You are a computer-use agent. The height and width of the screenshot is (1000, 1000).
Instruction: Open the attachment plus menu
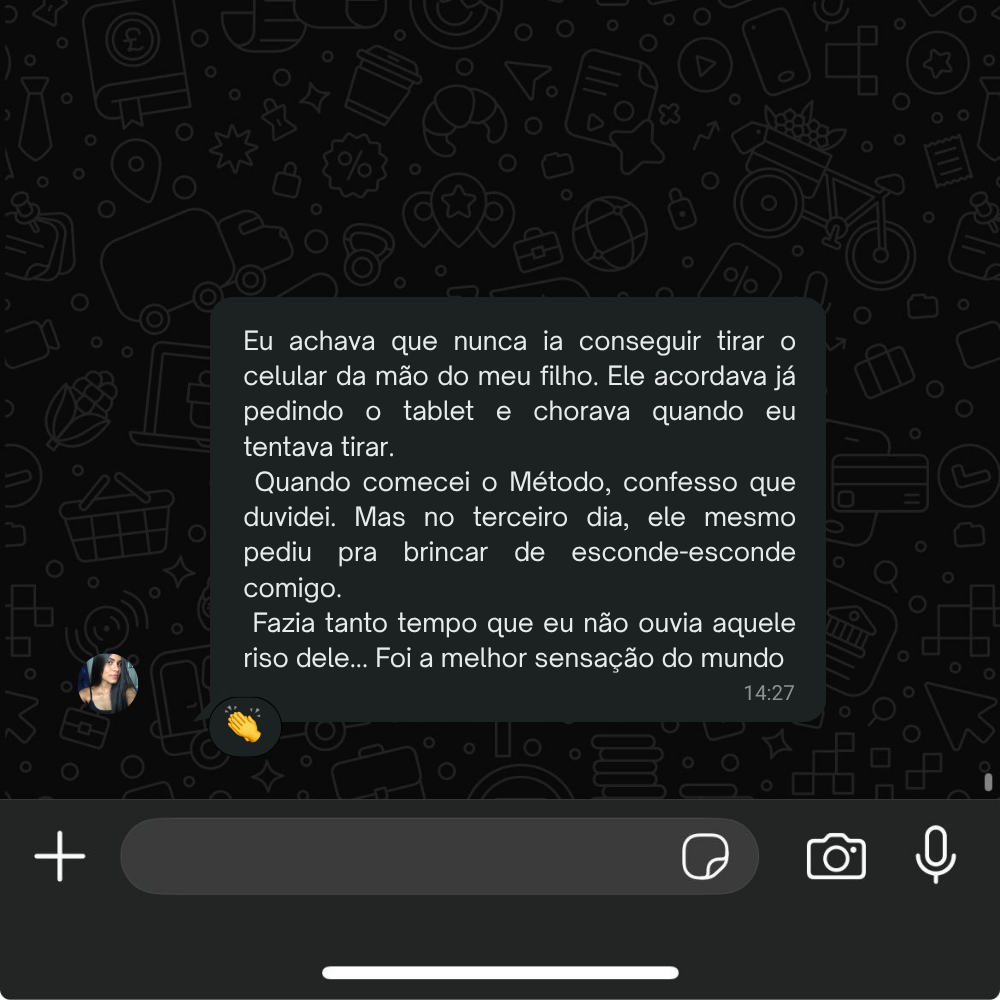click(x=60, y=857)
